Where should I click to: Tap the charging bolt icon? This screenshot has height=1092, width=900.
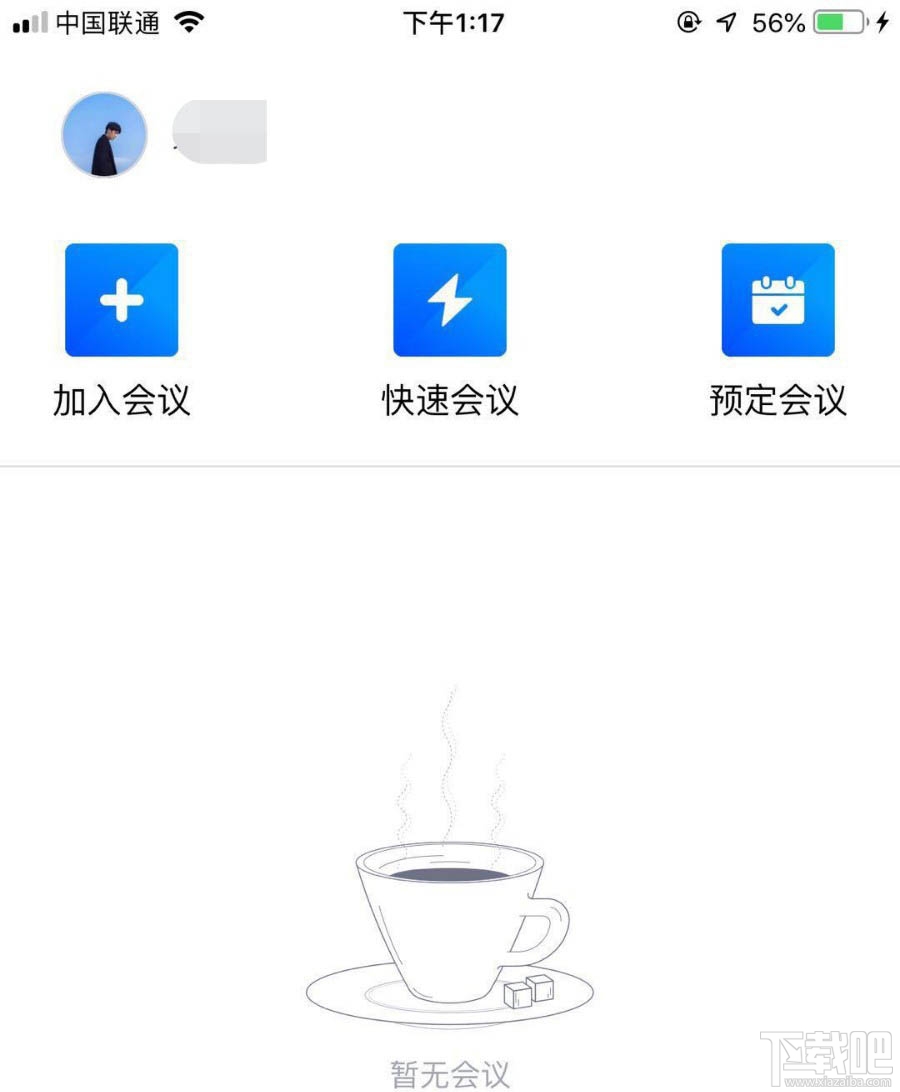click(x=880, y=22)
